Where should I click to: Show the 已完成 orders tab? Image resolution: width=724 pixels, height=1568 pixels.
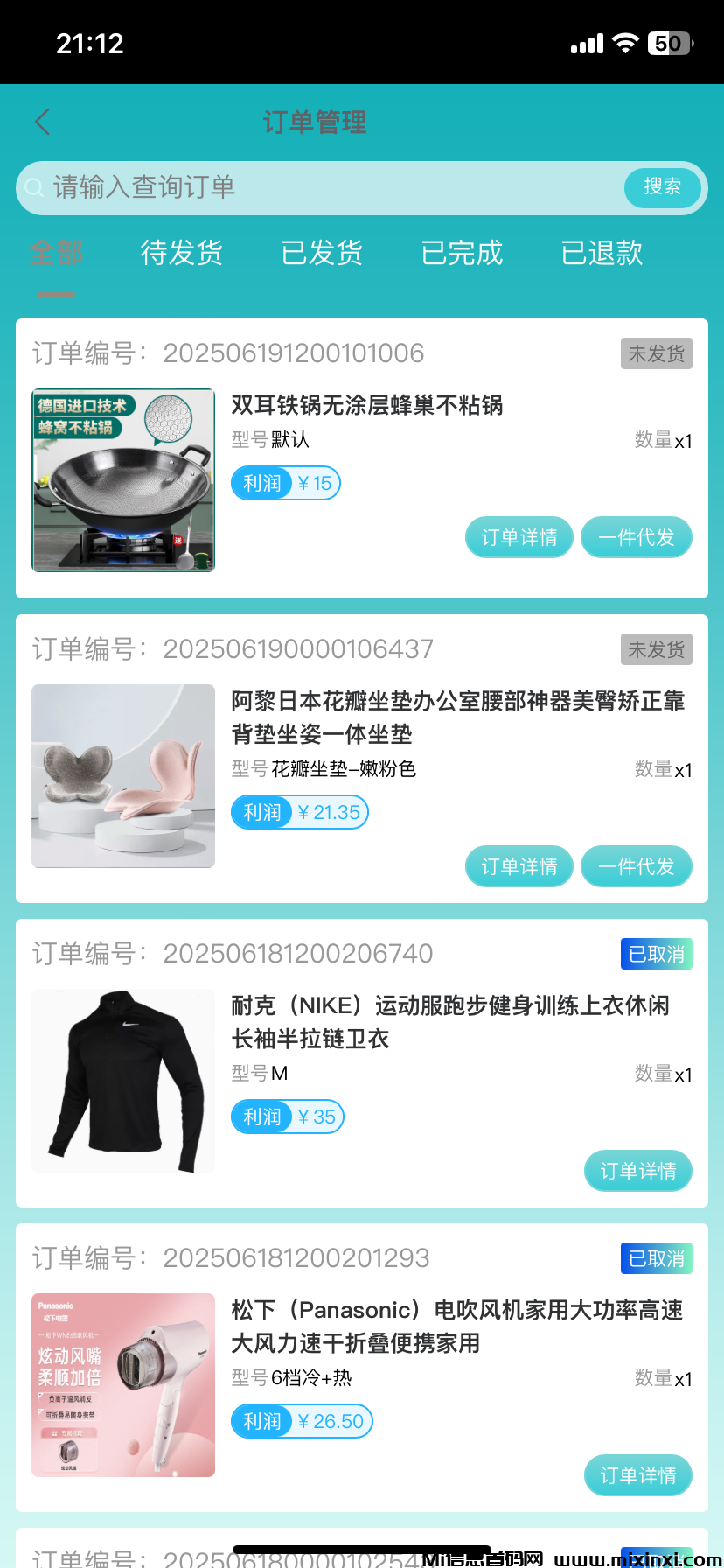(x=462, y=254)
